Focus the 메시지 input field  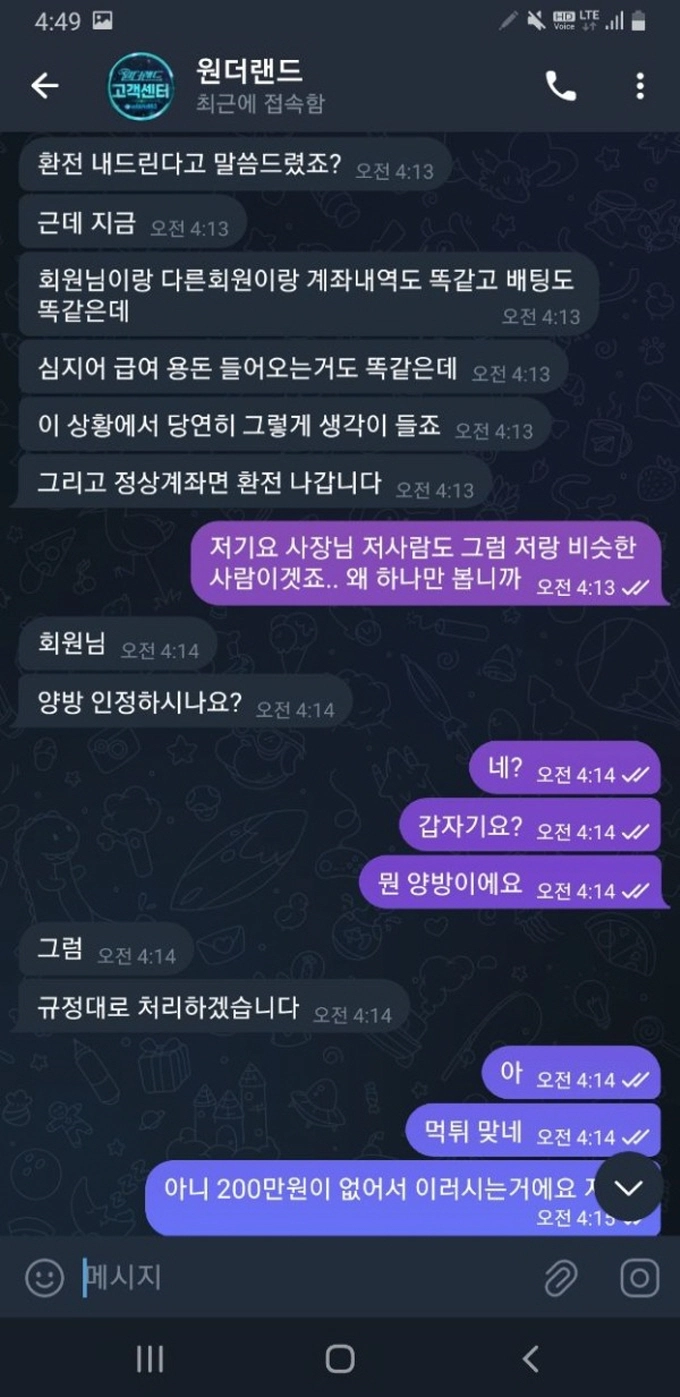point(300,1277)
